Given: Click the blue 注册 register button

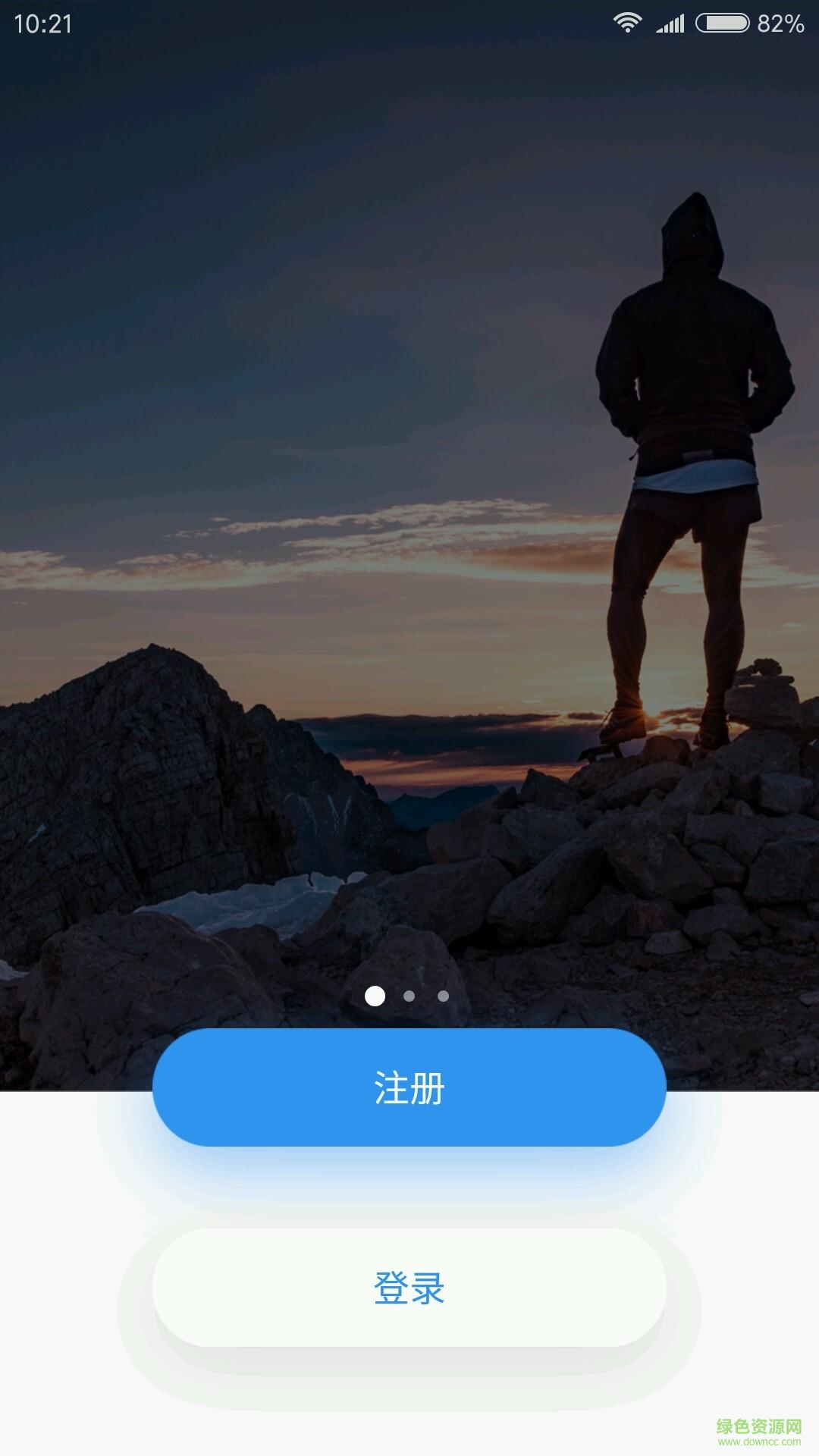Looking at the screenshot, I should [x=409, y=1086].
